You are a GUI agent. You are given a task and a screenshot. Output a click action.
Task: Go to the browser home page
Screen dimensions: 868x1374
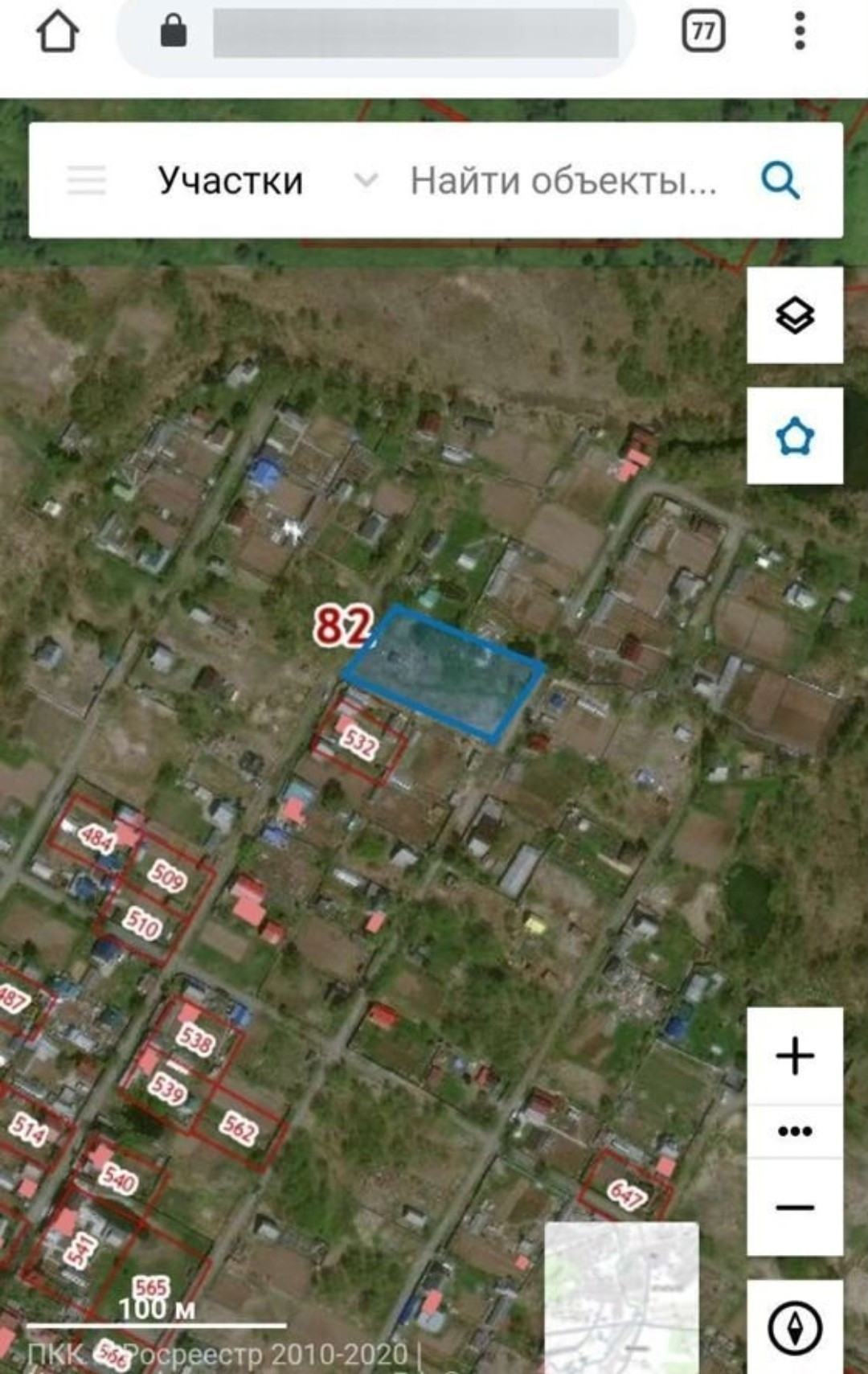click(58, 32)
